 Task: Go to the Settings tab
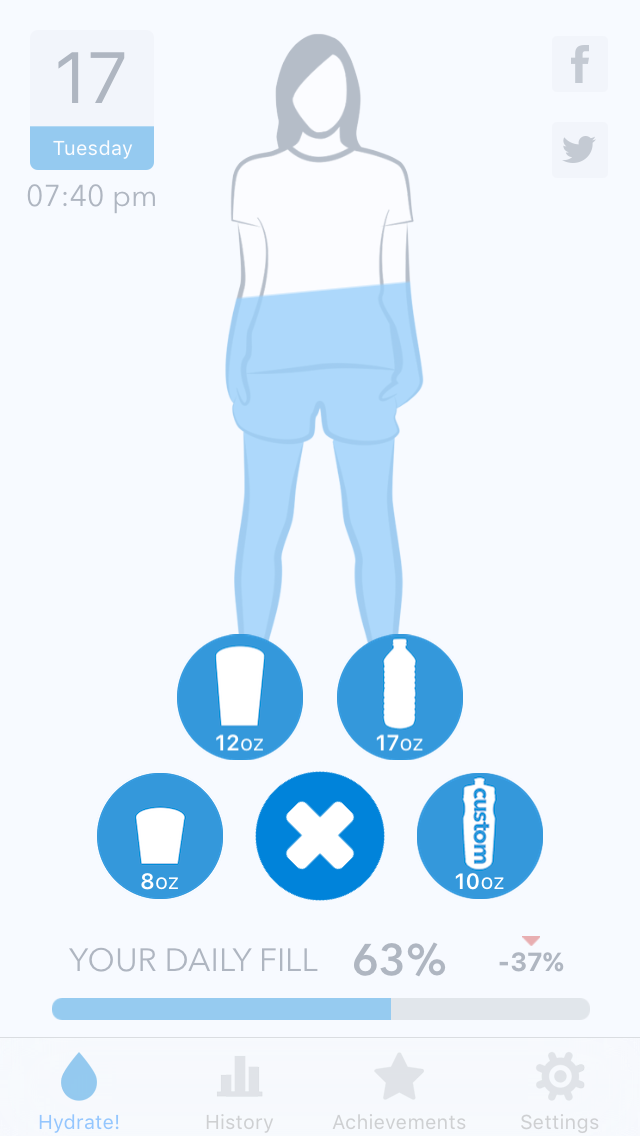(x=559, y=1090)
